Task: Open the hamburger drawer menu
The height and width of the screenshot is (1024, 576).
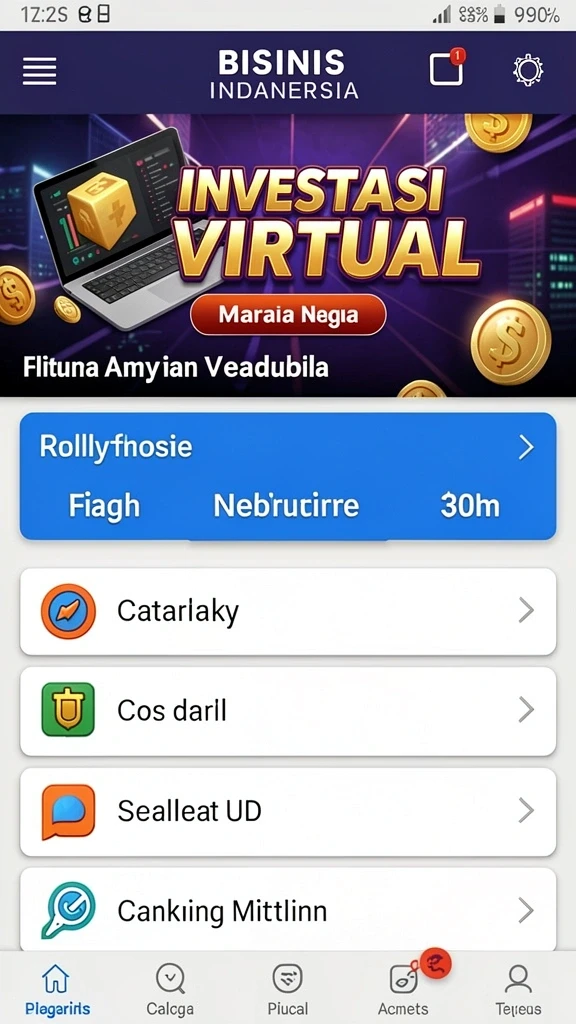Action: (x=39, y=71)
